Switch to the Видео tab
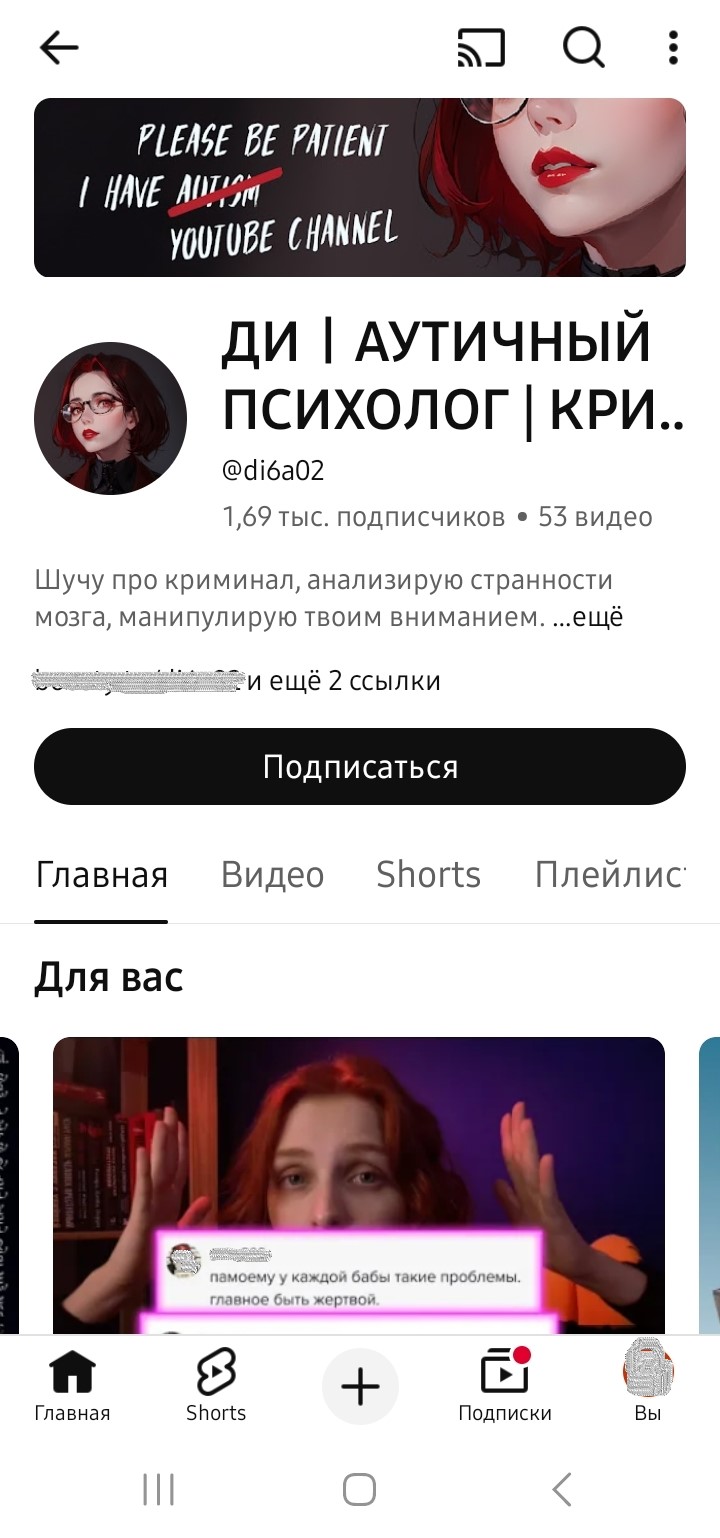This screenshot has height=1538, width=720. 272,875
